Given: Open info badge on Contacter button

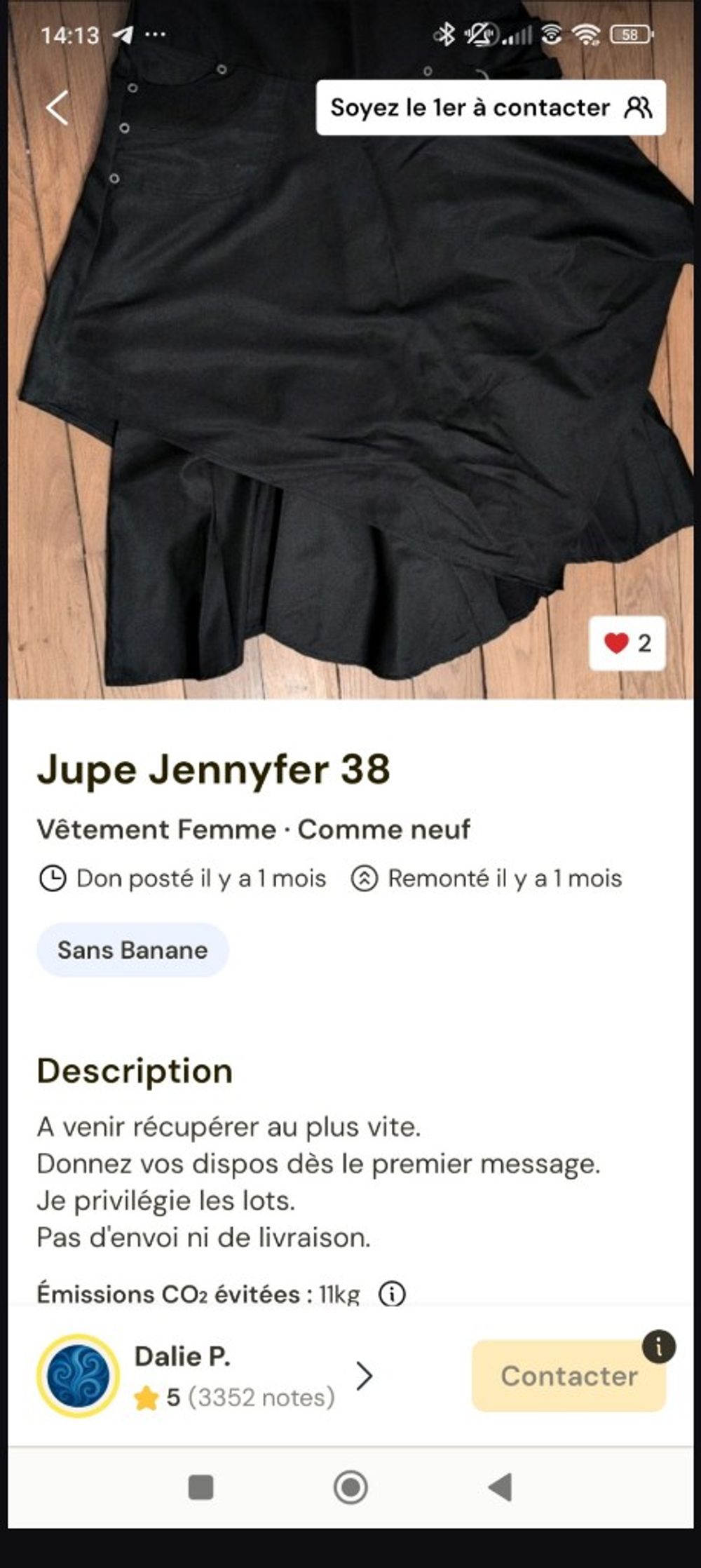Looking at the screenshot, I should coord(659,1346).
